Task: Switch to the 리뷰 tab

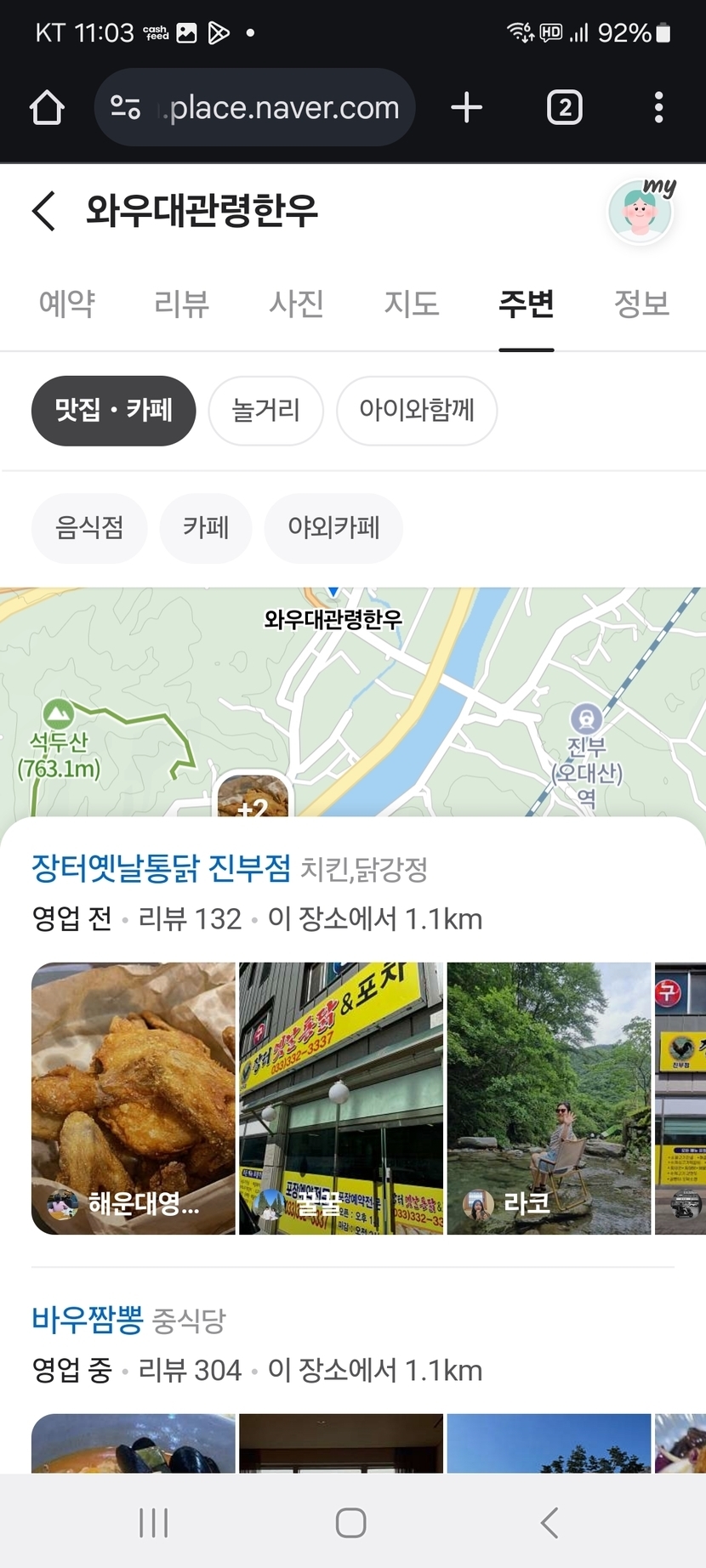Action: point(182,304)
